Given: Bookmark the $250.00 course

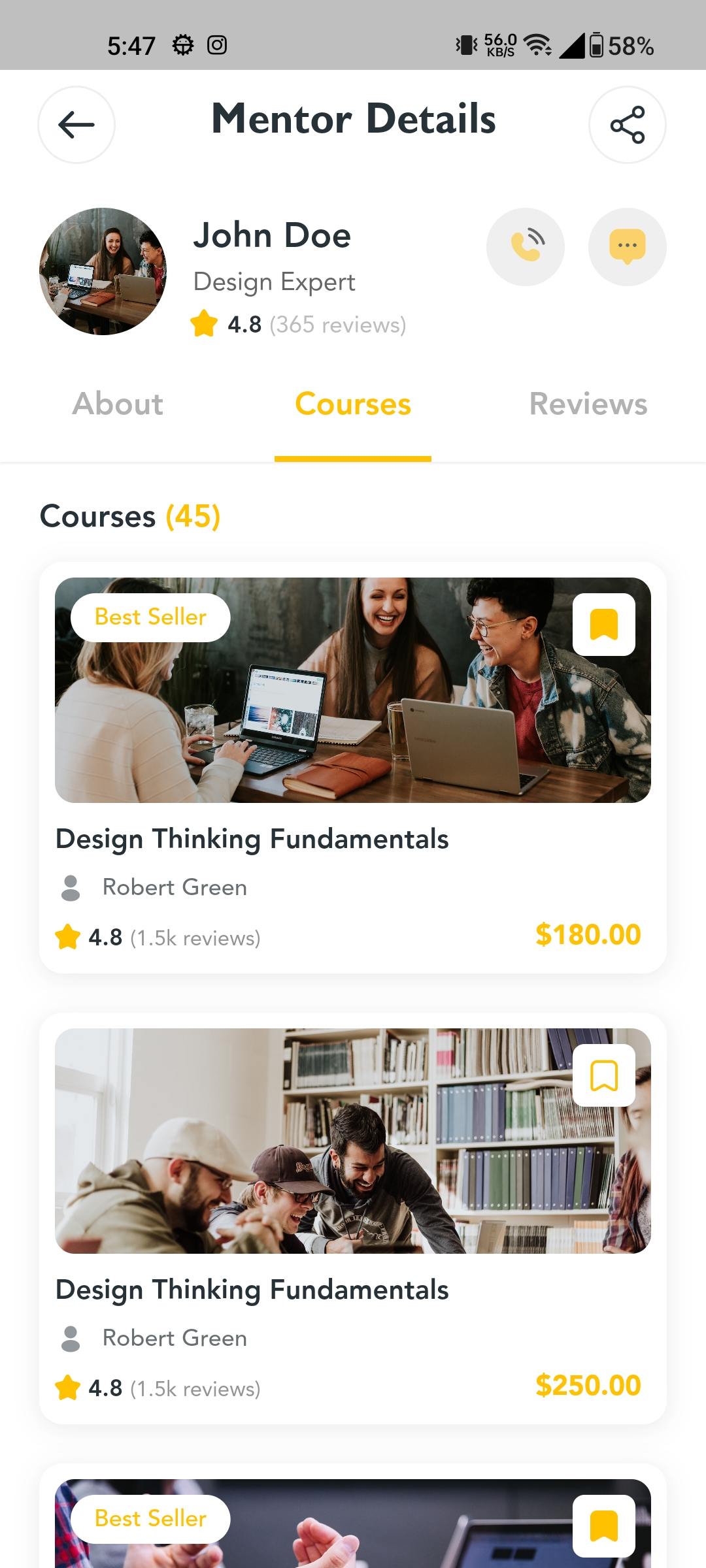Looking at the screenshot, I should point(603,1075).
